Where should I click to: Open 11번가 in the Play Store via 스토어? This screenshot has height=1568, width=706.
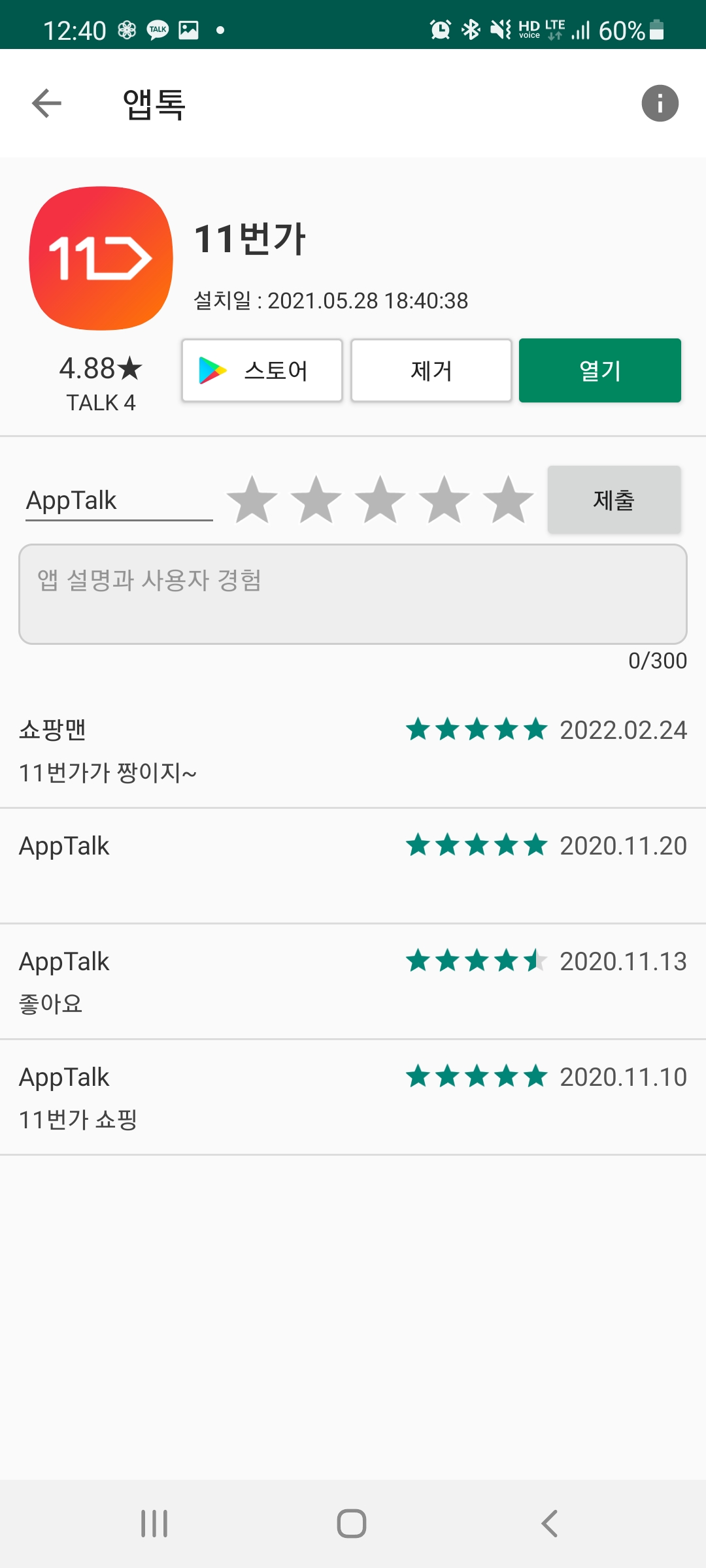pyautogui.click(x=262, y=370)
